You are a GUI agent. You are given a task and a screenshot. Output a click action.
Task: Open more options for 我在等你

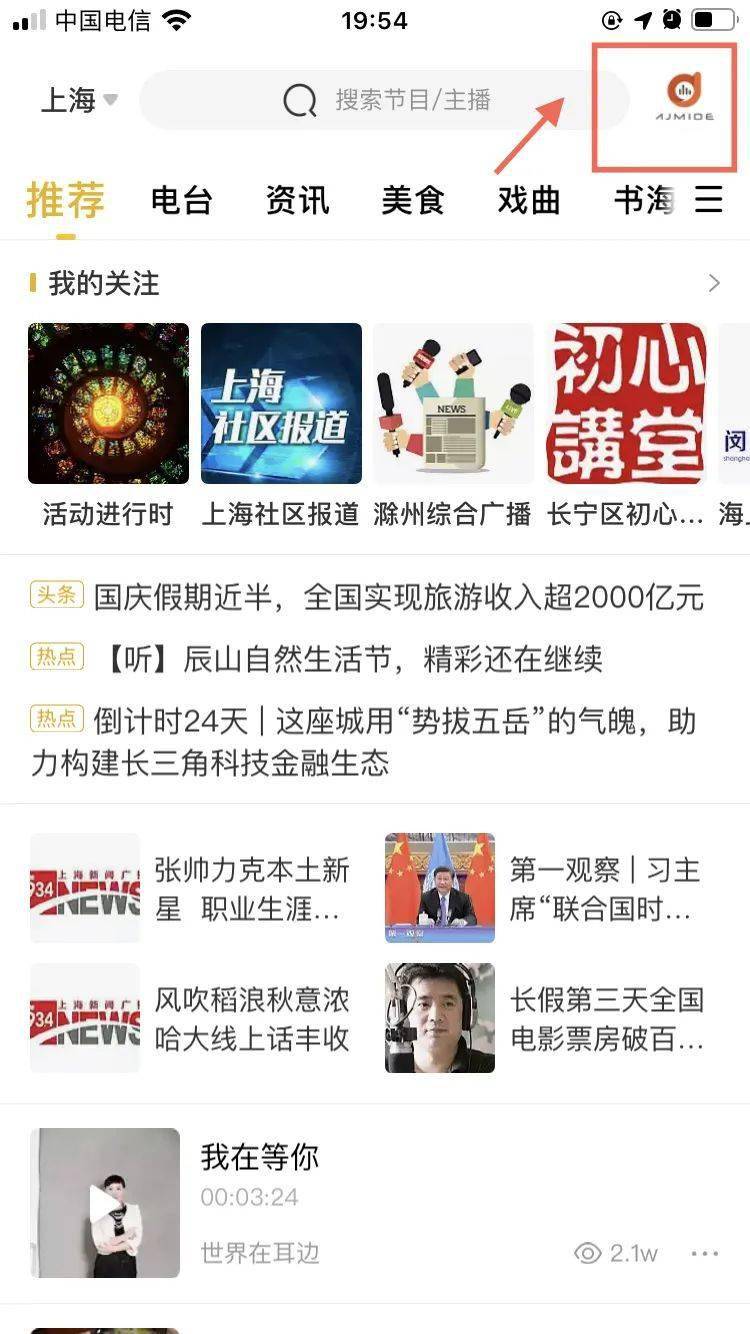(705, 1253)
